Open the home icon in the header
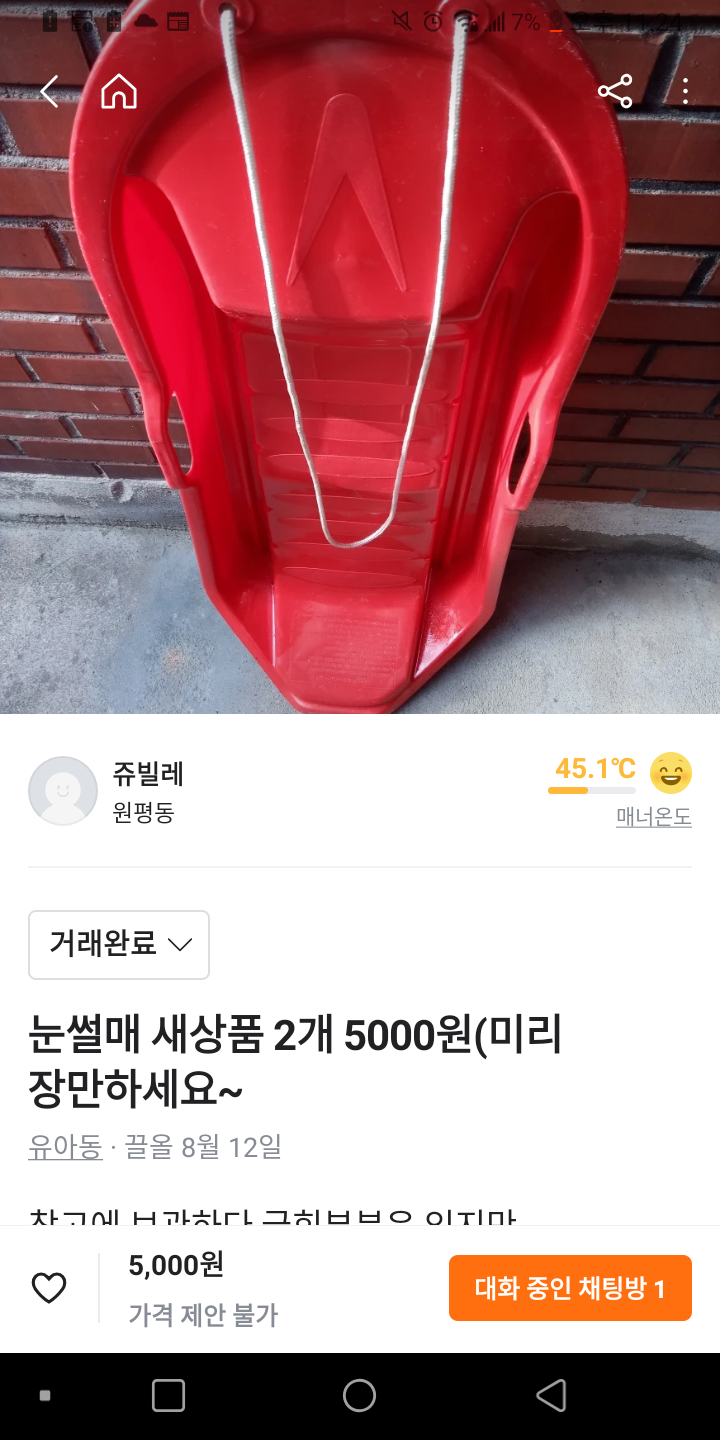The height and width of the screenshot is (1440, 720). (119, 92)
